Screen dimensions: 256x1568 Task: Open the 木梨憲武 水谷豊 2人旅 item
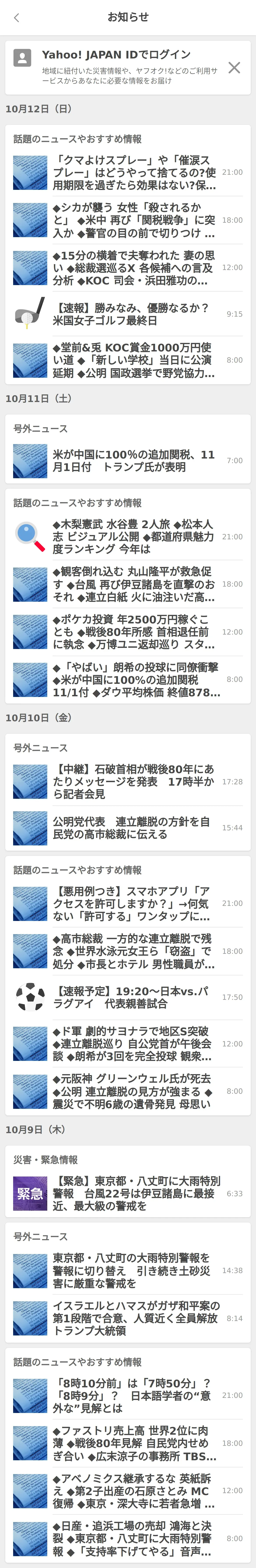(134, 536)
